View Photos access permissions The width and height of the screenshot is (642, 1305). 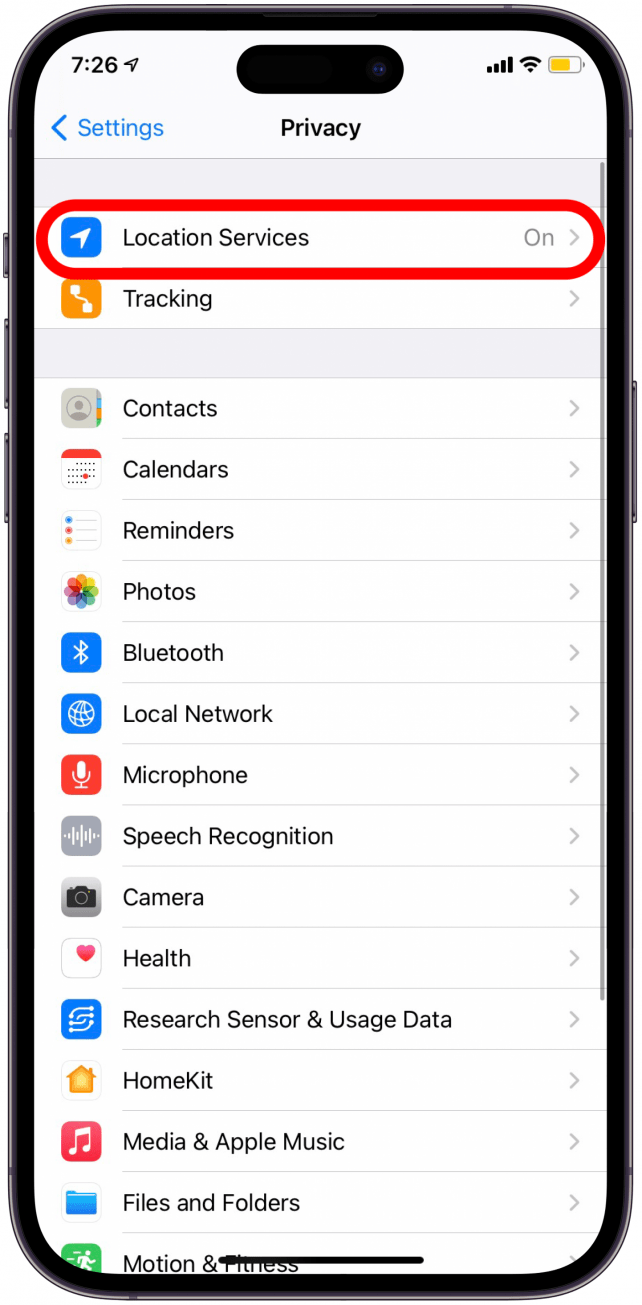point(320,592)
